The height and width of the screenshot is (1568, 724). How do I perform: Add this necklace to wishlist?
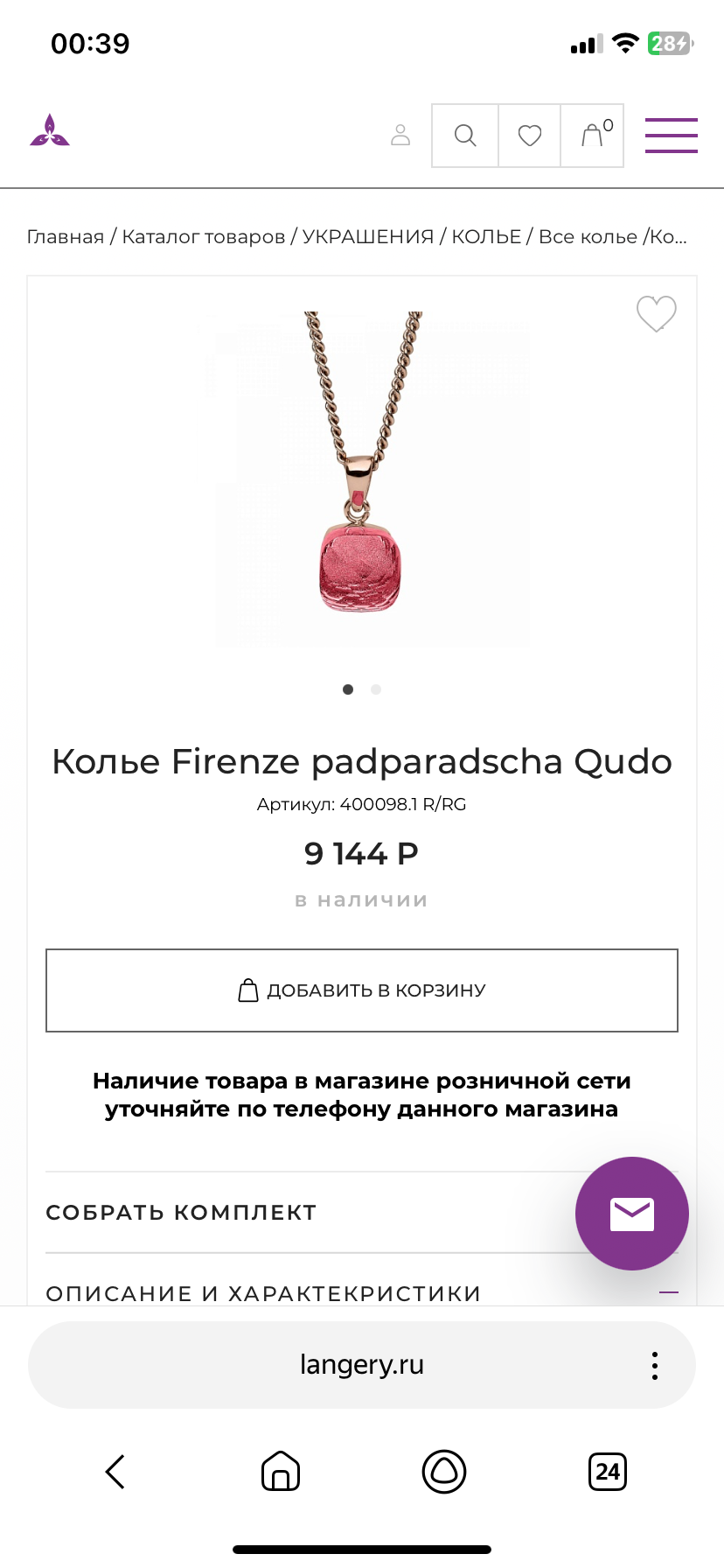tap(656, 313)
